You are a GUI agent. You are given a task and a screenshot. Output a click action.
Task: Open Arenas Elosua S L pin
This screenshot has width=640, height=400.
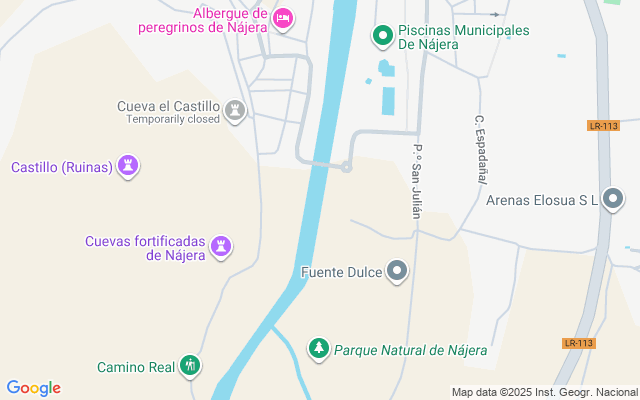tap(614, 200)
